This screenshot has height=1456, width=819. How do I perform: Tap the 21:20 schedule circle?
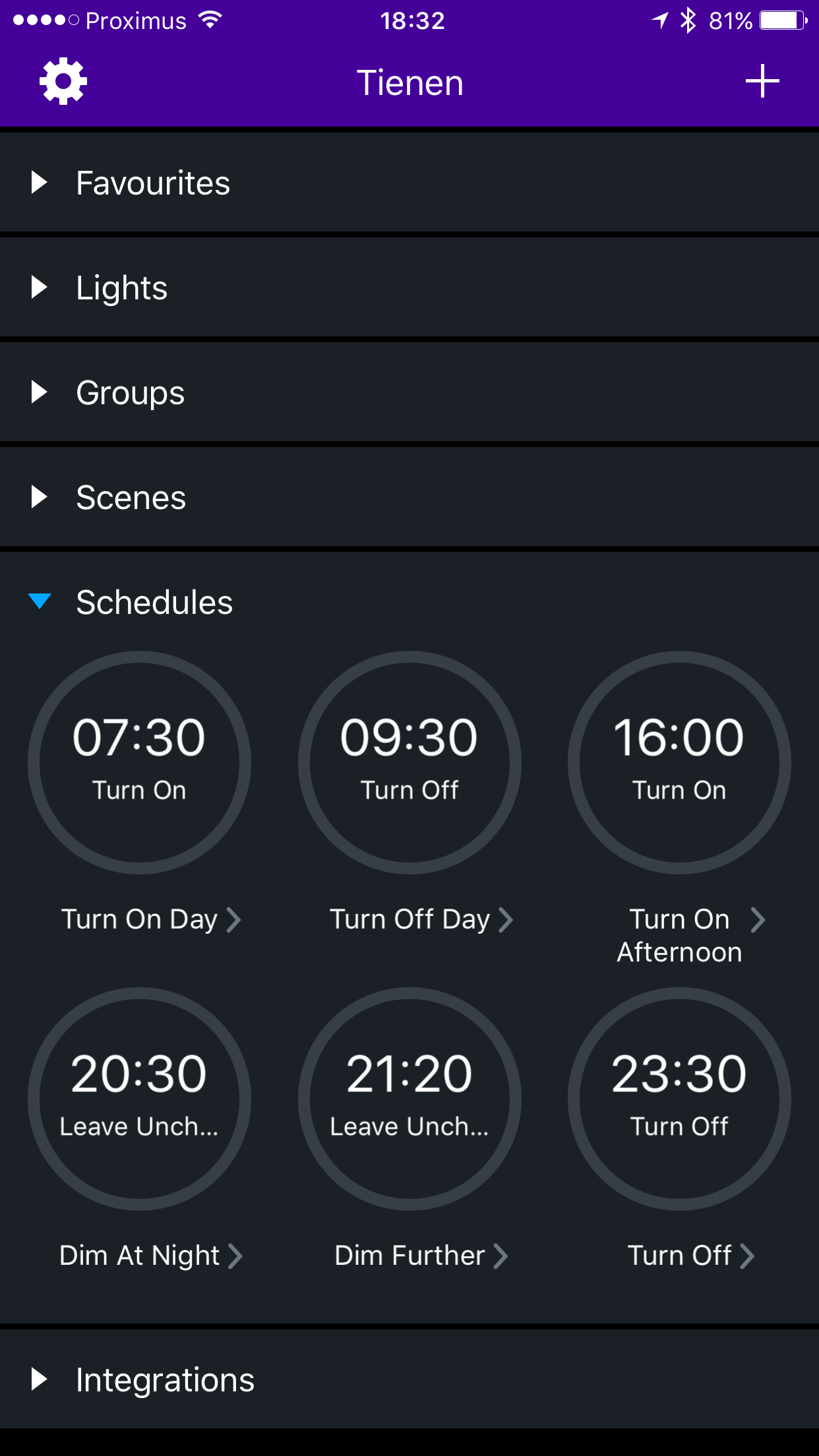tap(409, 1099)
